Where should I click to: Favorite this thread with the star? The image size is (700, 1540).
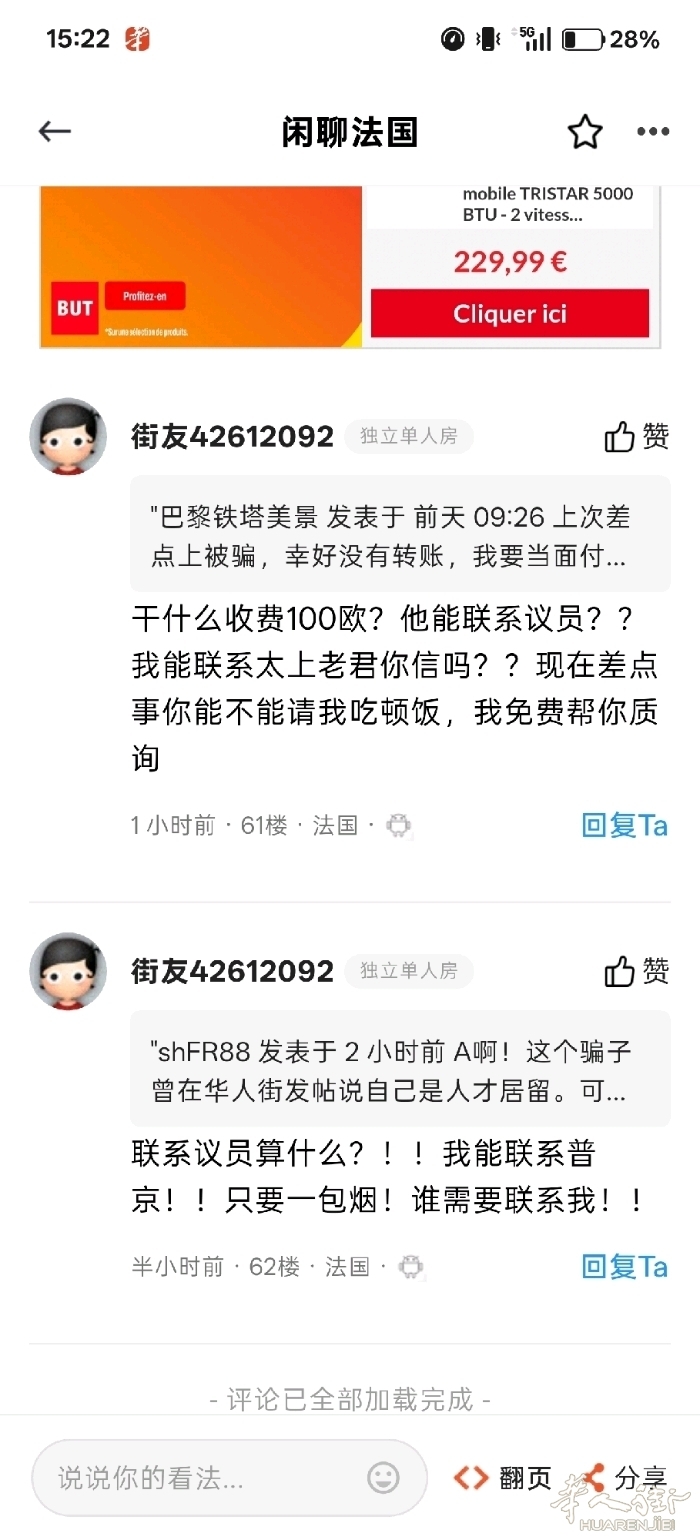click(x=585, y=132)
